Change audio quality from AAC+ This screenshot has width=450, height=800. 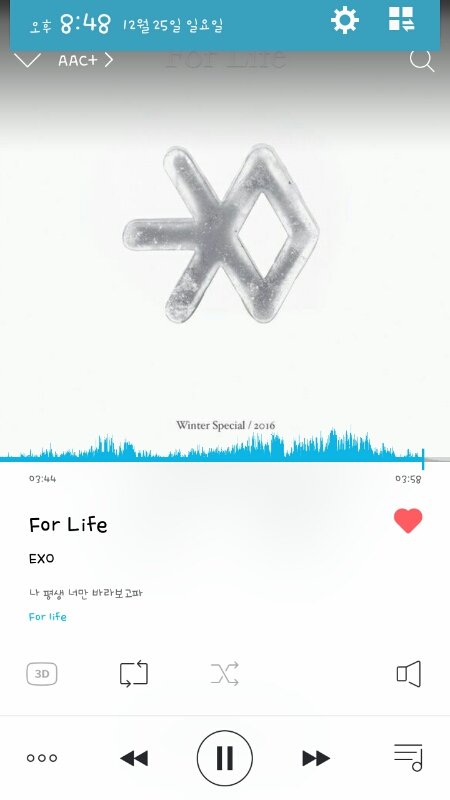click(85, 60)
